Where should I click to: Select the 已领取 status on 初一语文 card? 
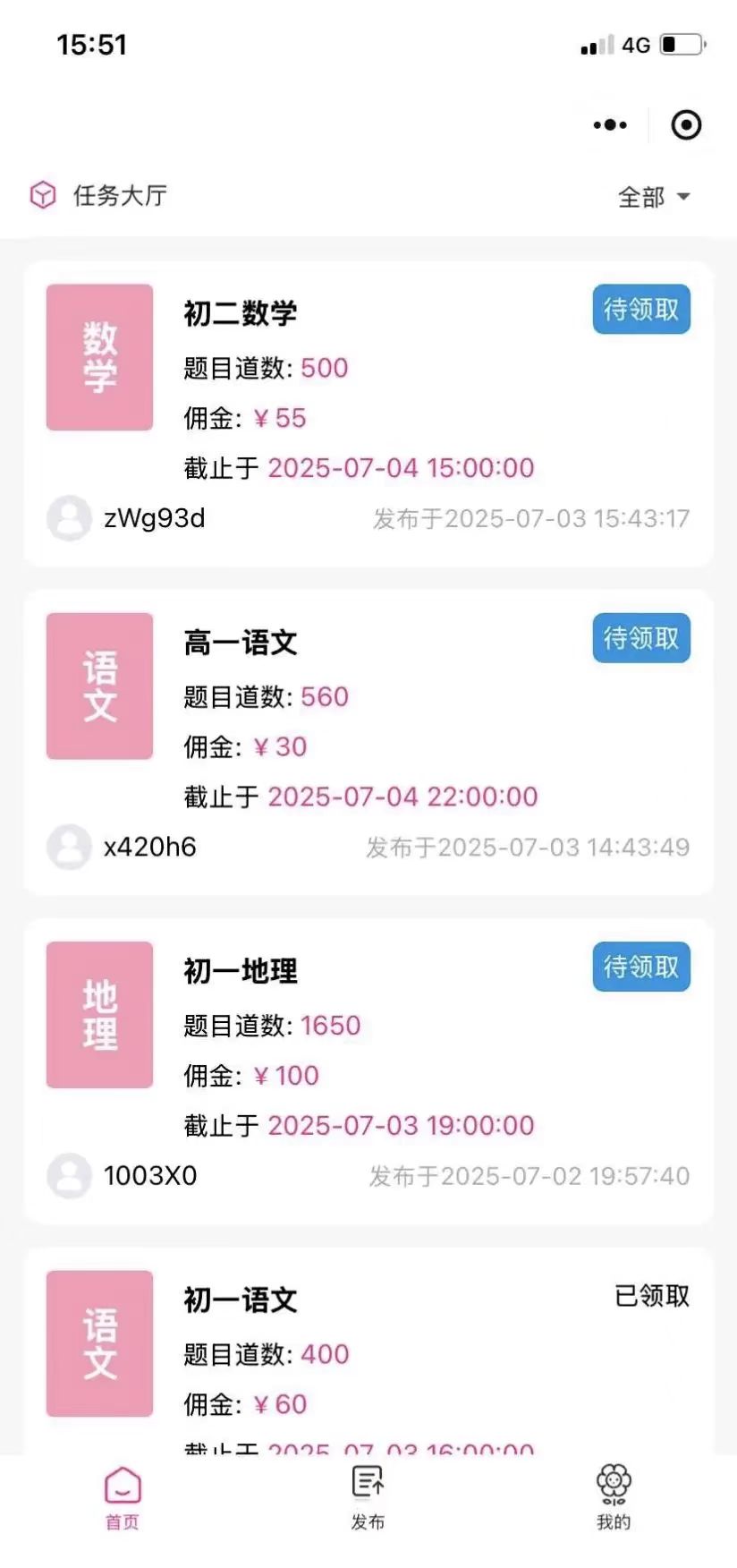(x=652, y=1298)
